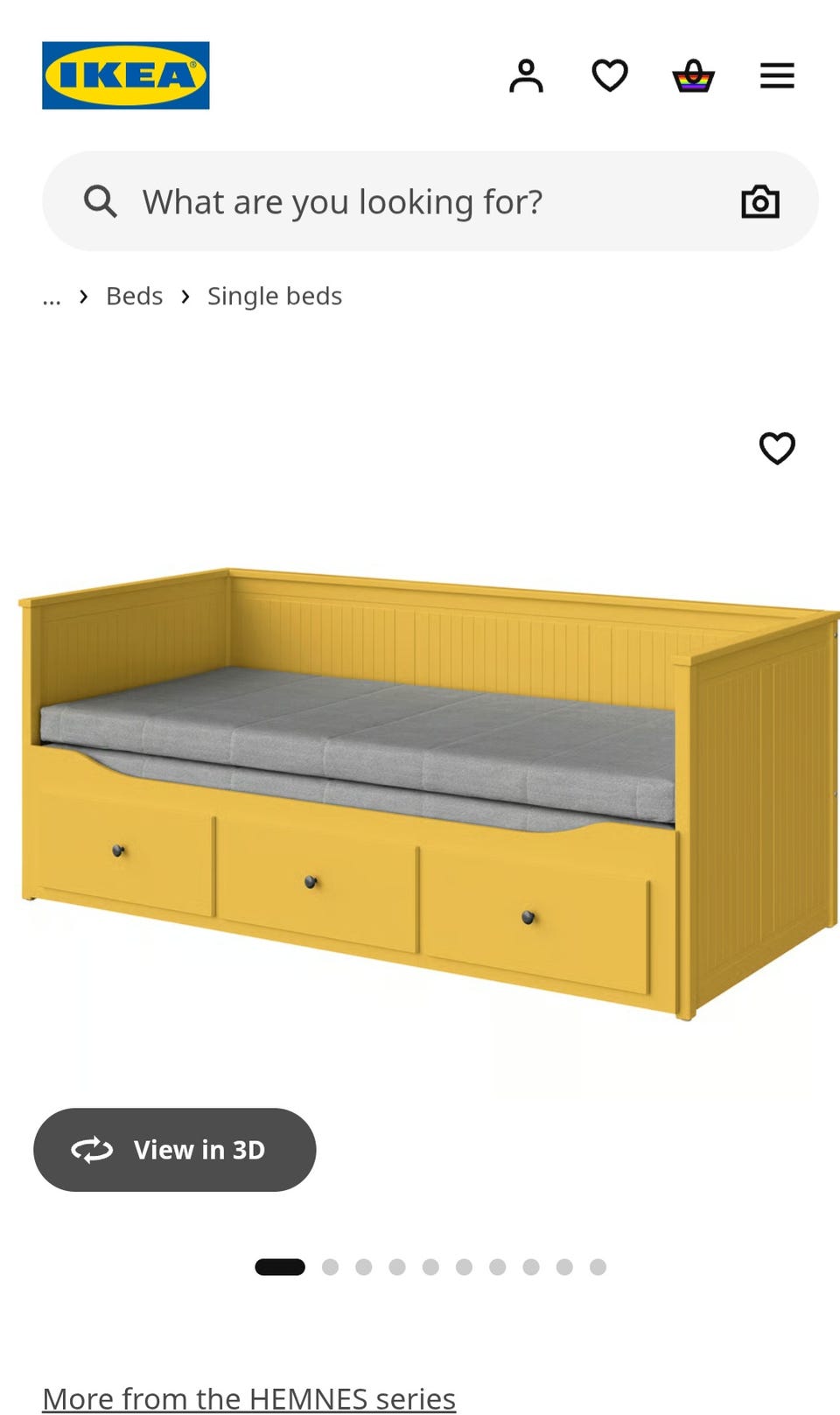Viewport: 840px width, 1415px height.
Task: Open More from the HEMNES series
Action: pos(248,1398)
